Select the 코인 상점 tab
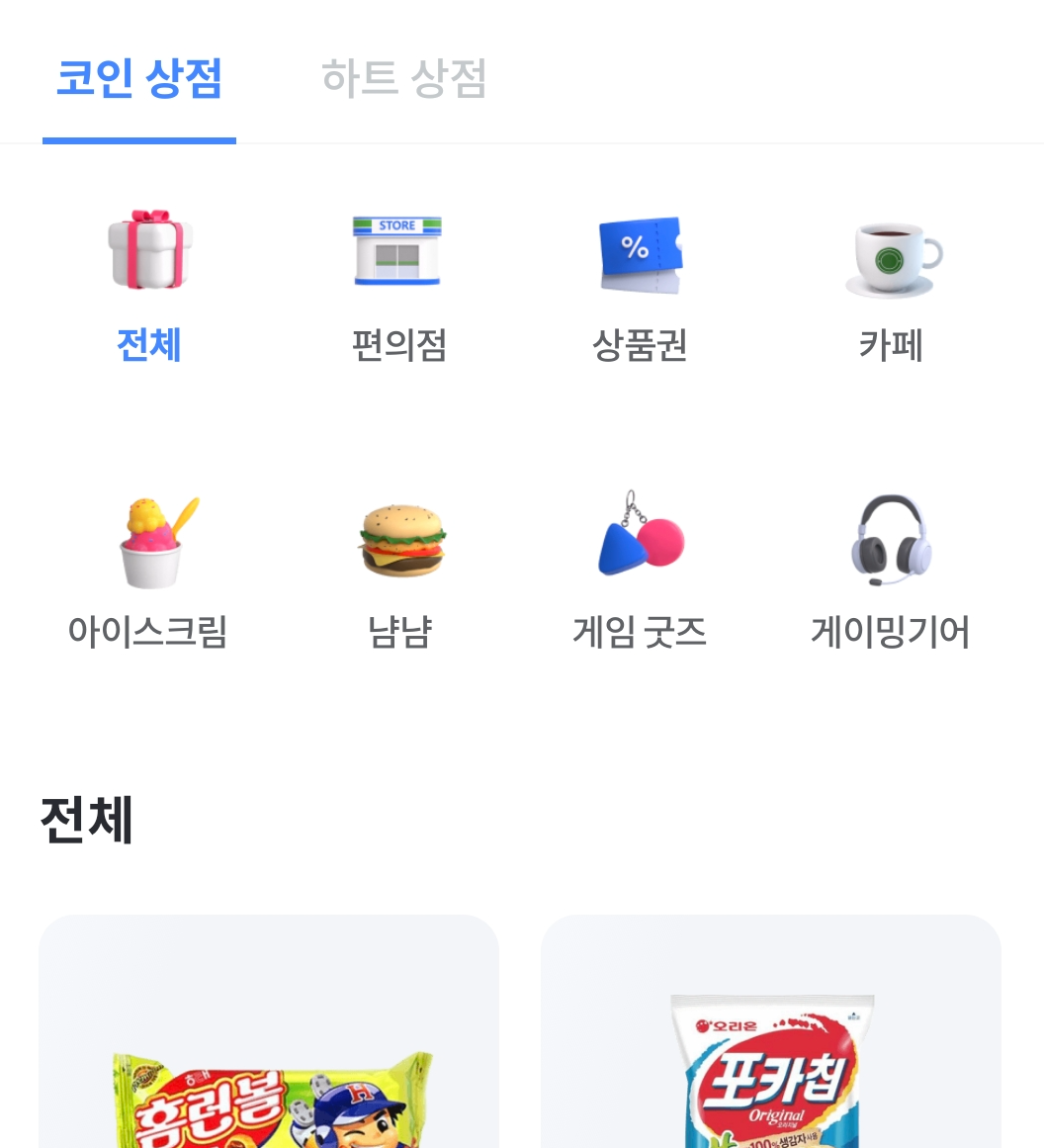Screen dimensions: 1044x1148 (x=138, y=79)
